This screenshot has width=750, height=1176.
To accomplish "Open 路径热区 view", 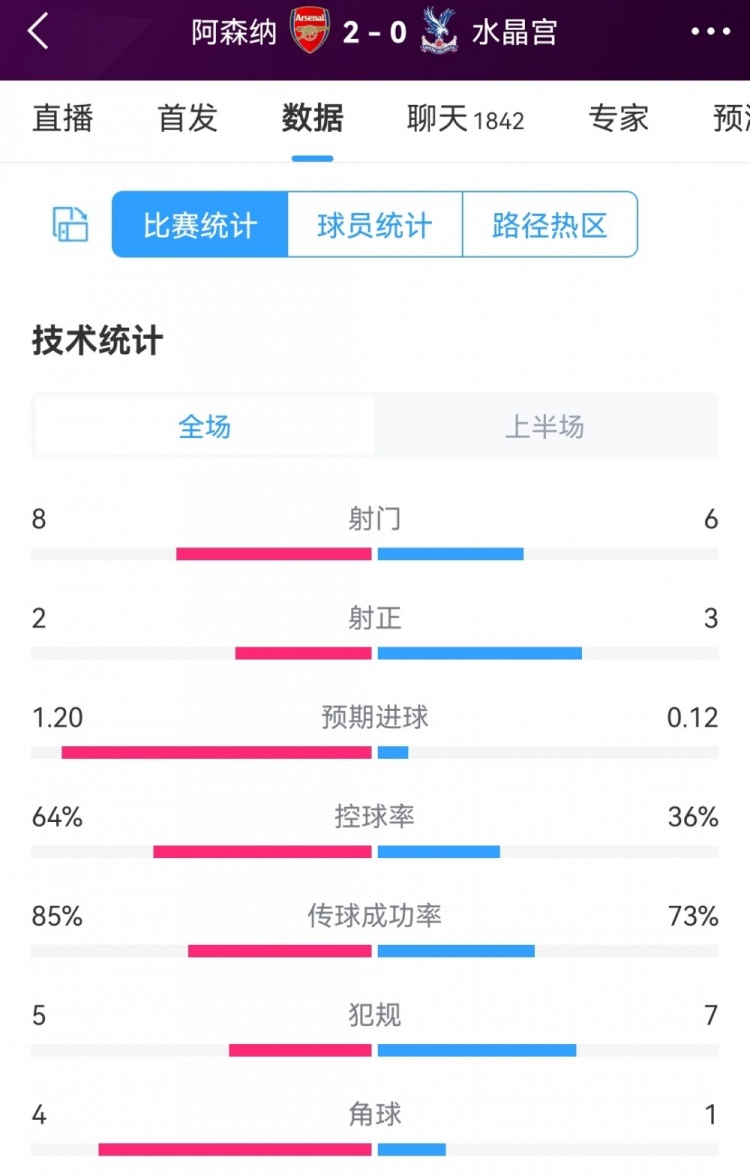I will point(550,225).
